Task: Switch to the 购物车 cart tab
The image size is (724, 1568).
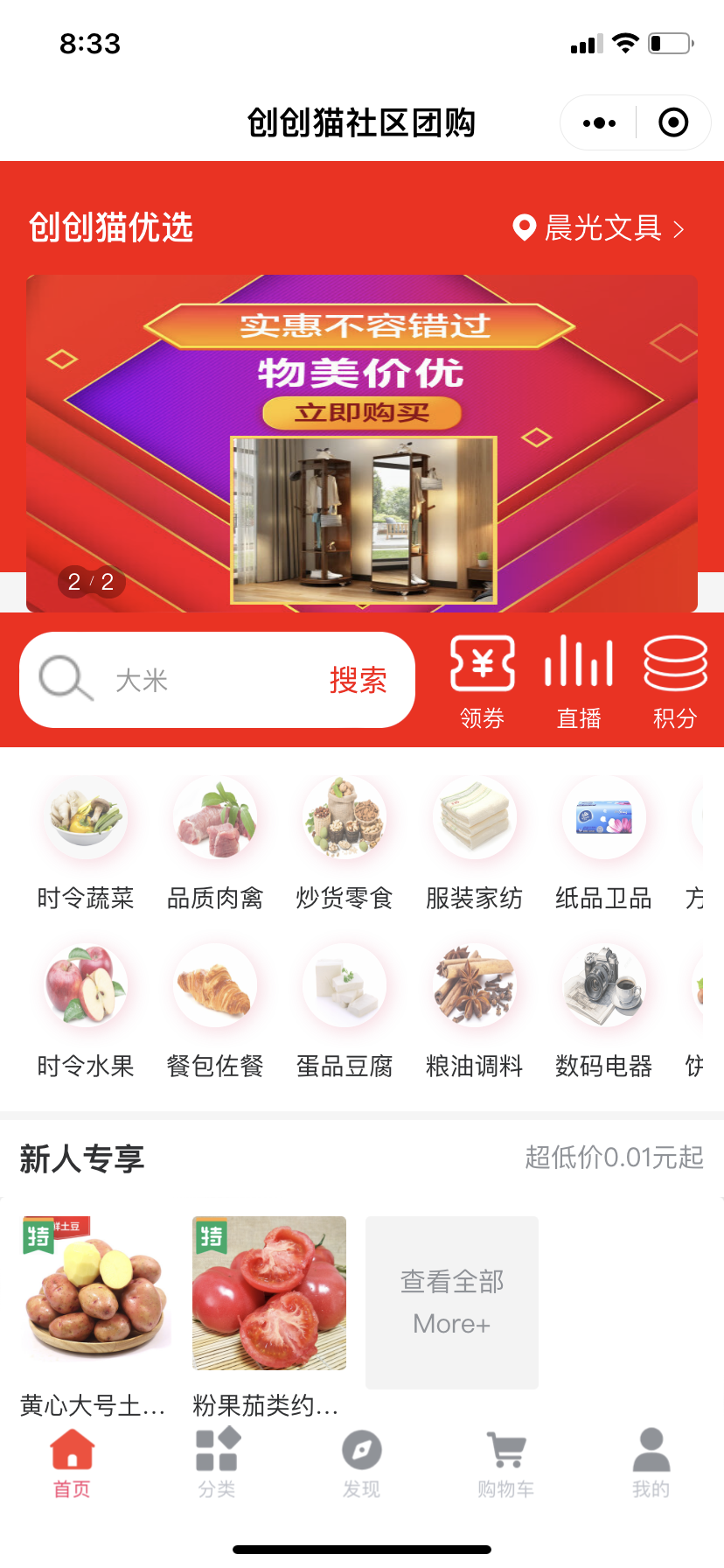Action: click(506, 1463)
